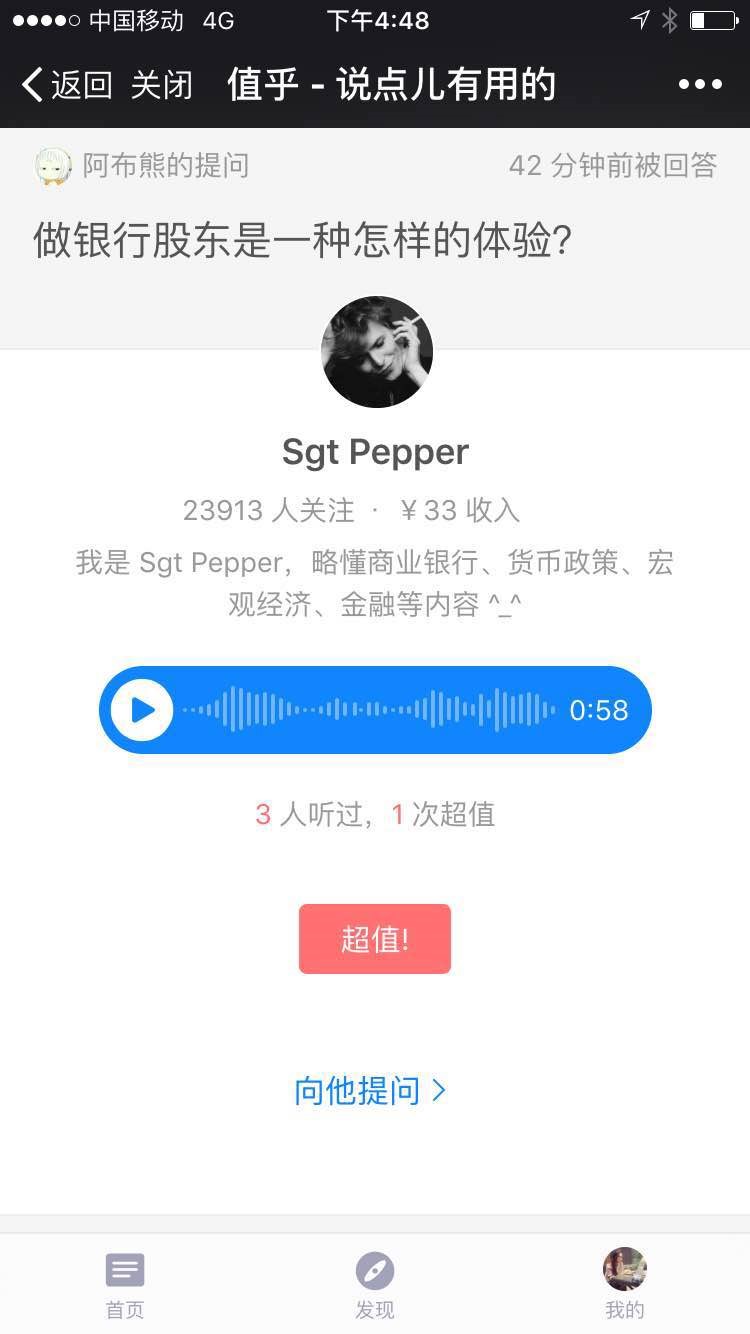Viewport: 750px width, 1334px height.
Task: Open asker 阿布熊's avatar
Action: (53, 166)
